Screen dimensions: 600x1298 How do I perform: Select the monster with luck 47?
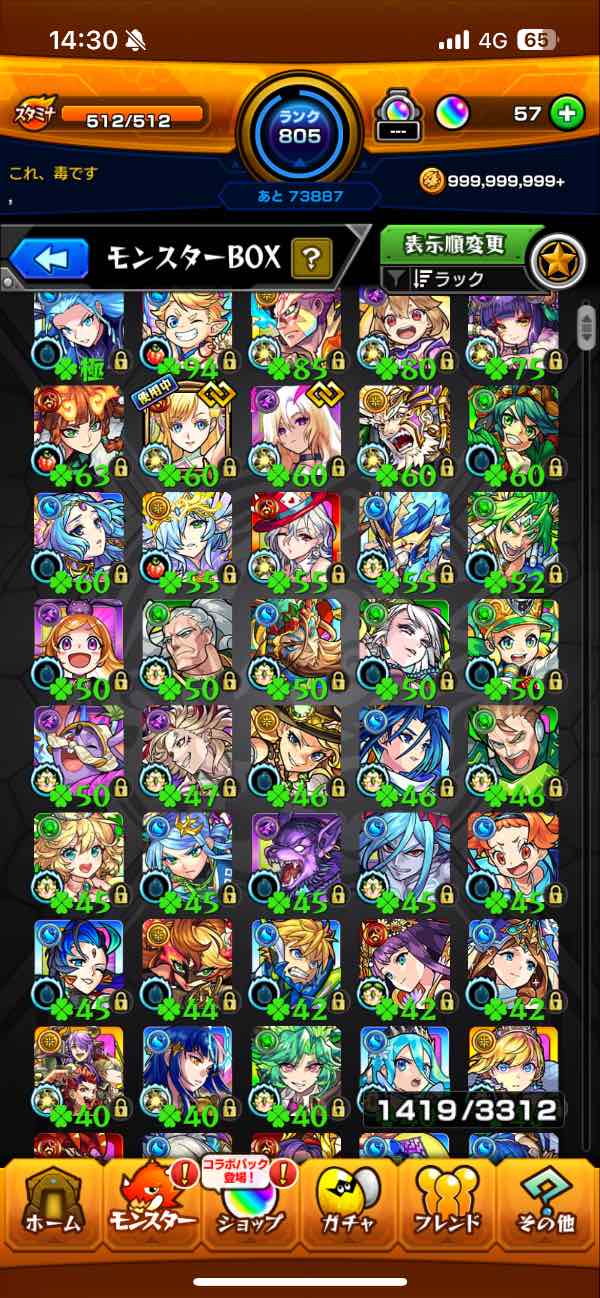(187, 752)
